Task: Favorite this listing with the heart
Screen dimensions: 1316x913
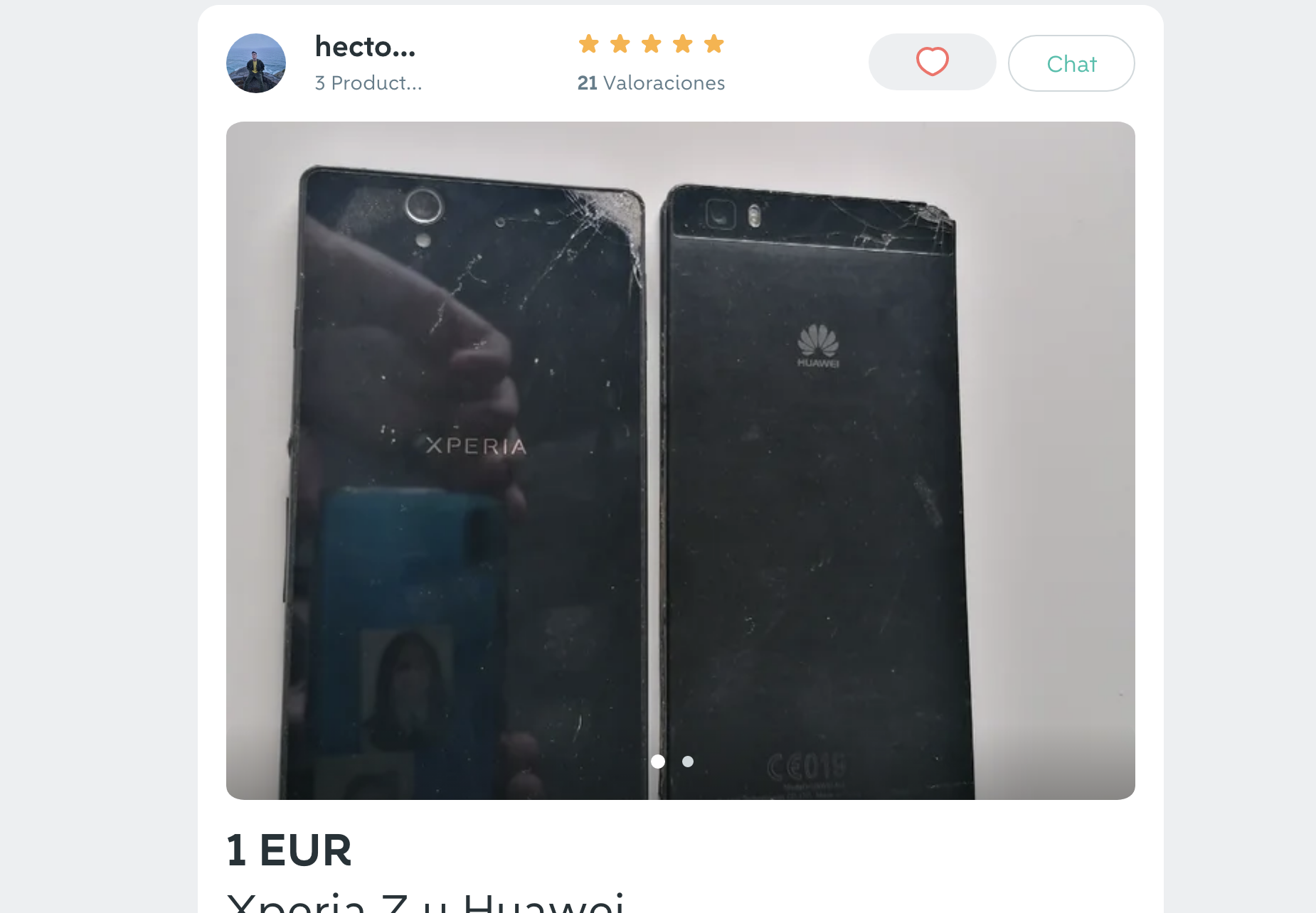Action: pyautogui.click(x=932, y=62)
